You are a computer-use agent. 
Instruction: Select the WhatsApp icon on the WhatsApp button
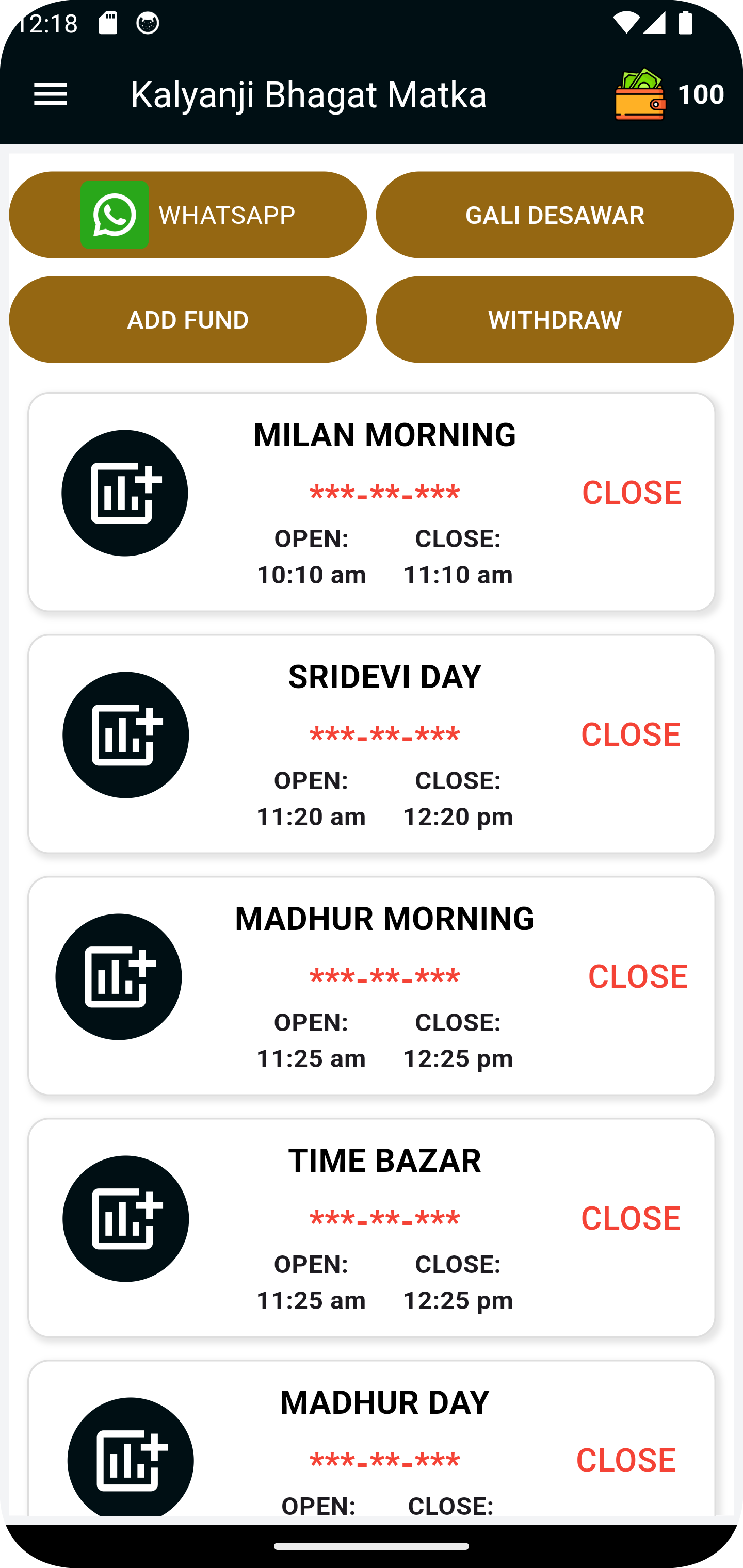point(115,214)
